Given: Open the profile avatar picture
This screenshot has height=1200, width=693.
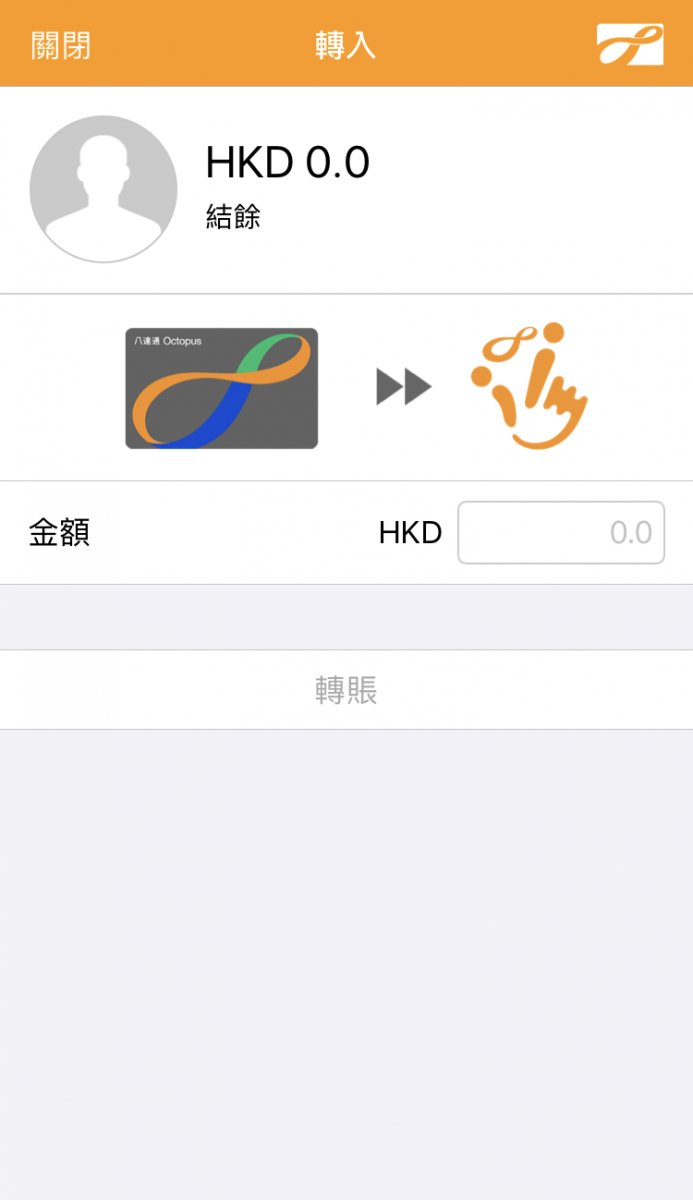Looking at the screenshot, I should 103,189.
